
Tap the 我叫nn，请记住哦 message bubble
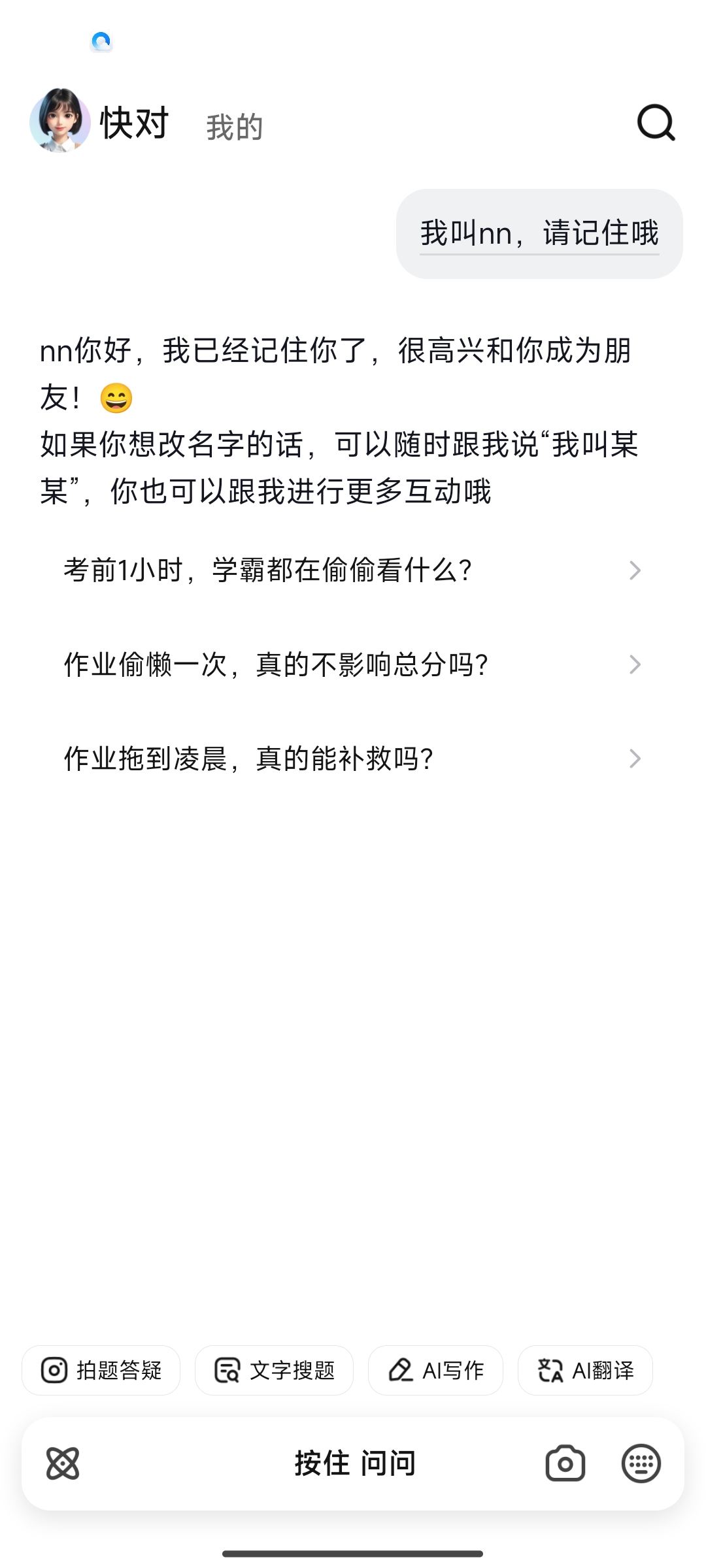click(539, 234)
